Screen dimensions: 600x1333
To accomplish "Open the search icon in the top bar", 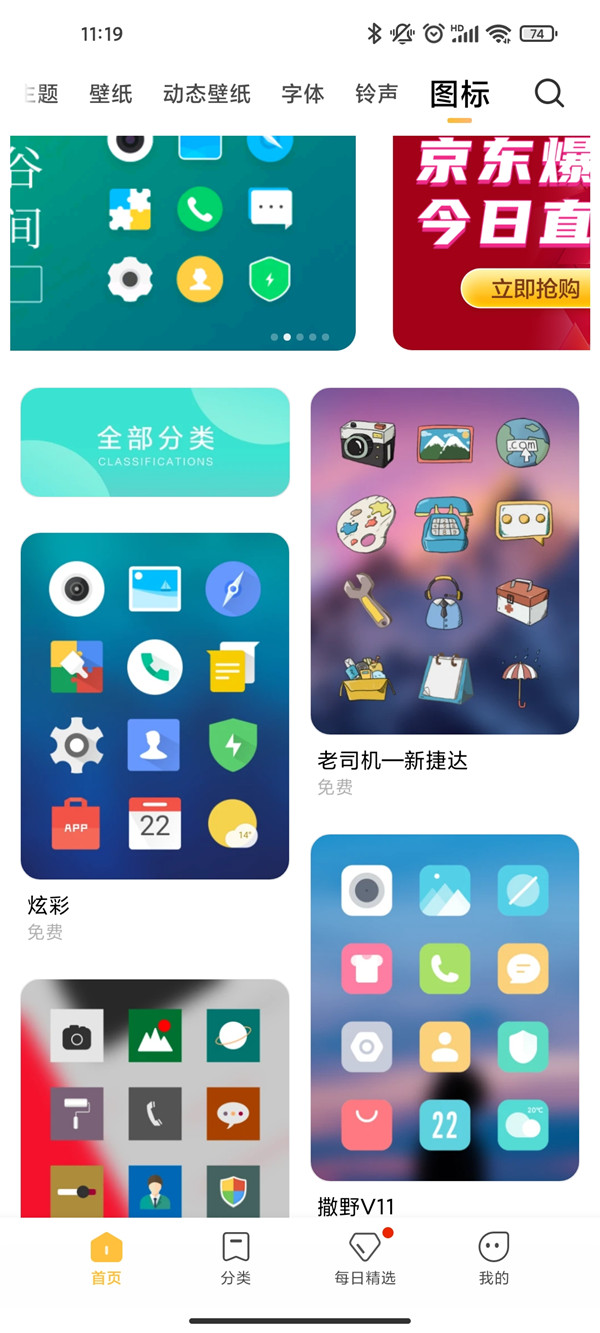I will point(549,94).
